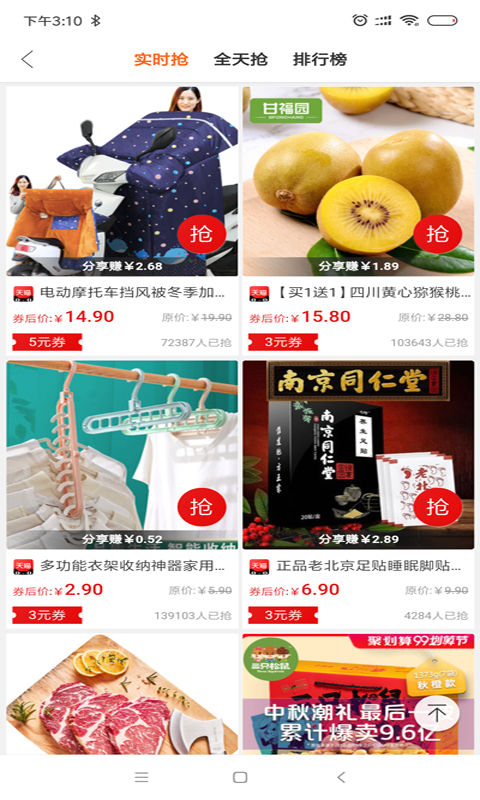
Task: Switch to the 排行榜 tab
Action: (x=320, y=59)
